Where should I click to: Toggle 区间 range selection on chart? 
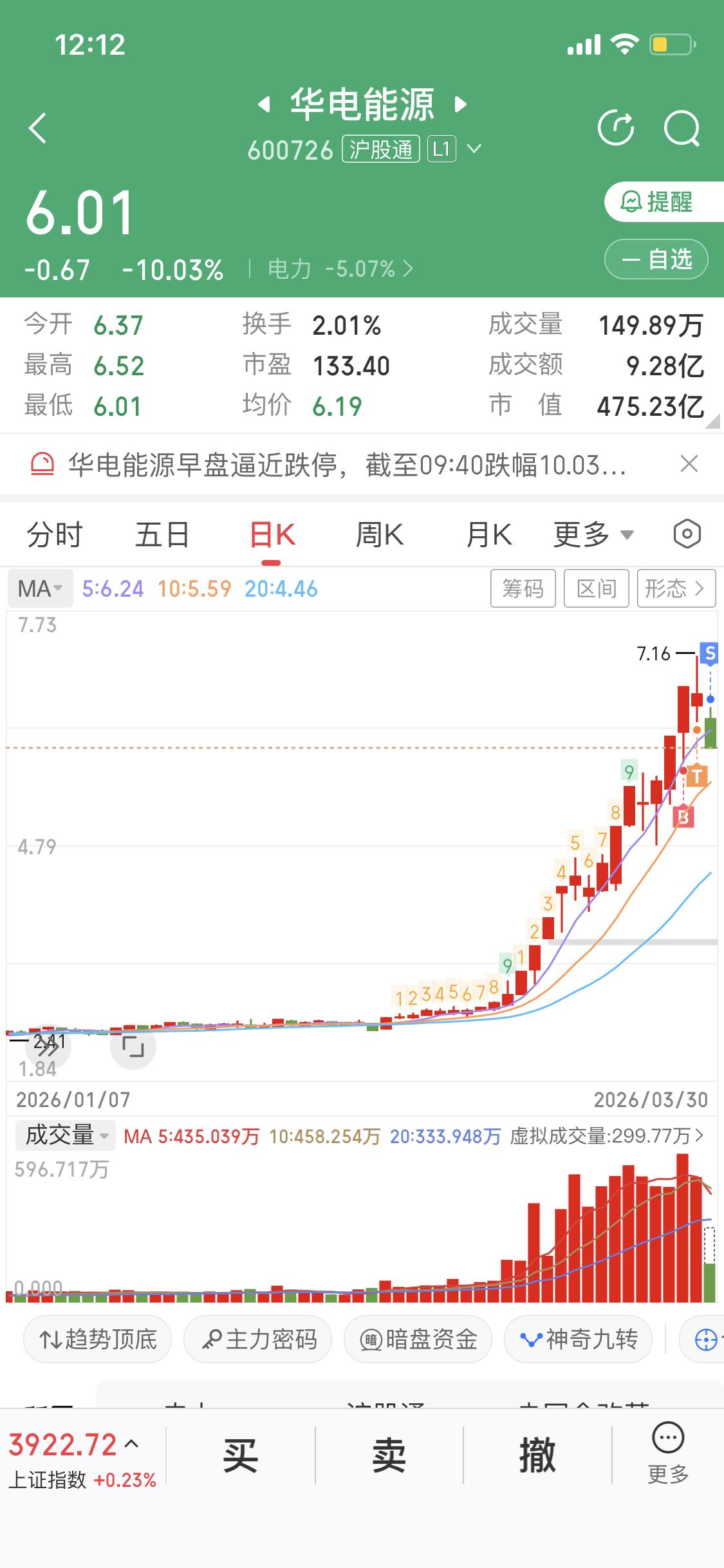595,588
